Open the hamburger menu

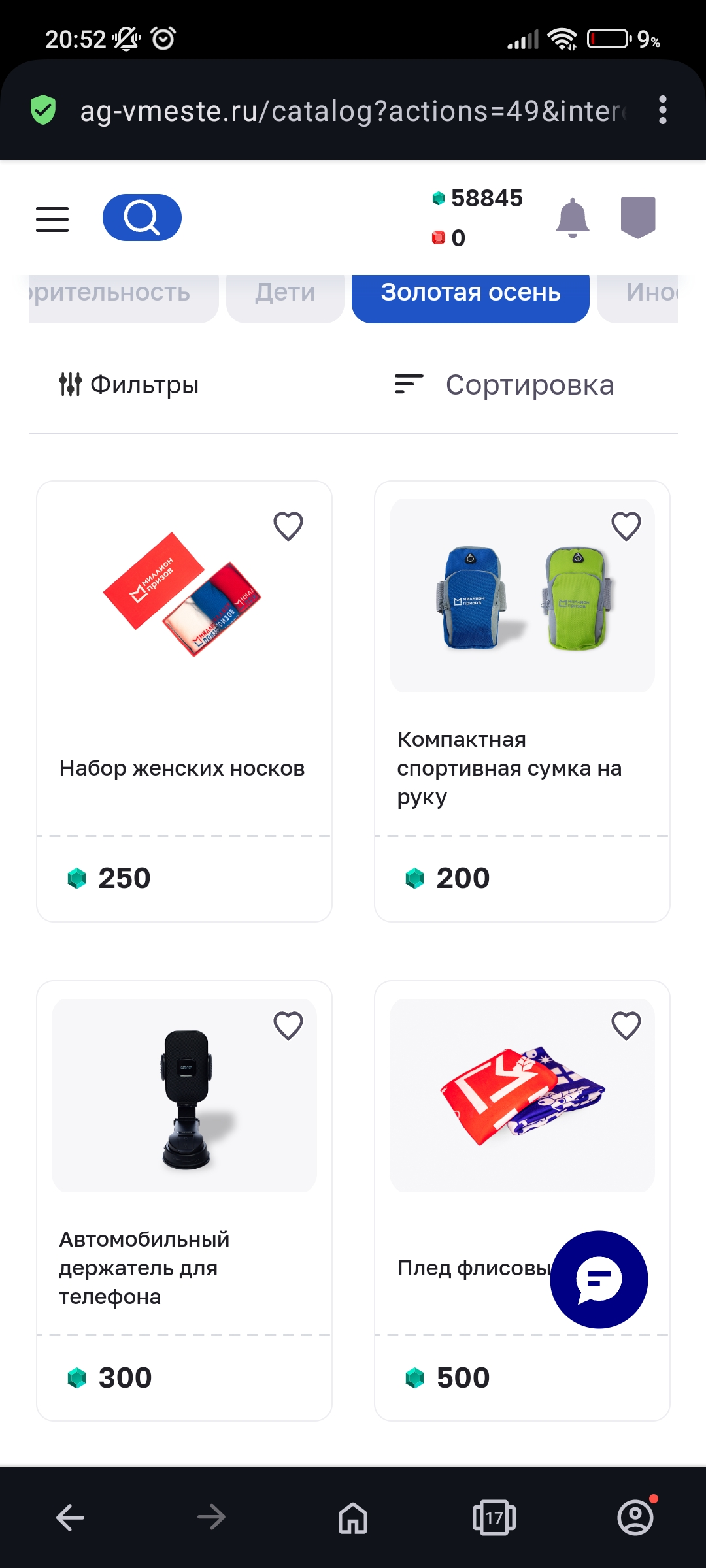point(52,219)
